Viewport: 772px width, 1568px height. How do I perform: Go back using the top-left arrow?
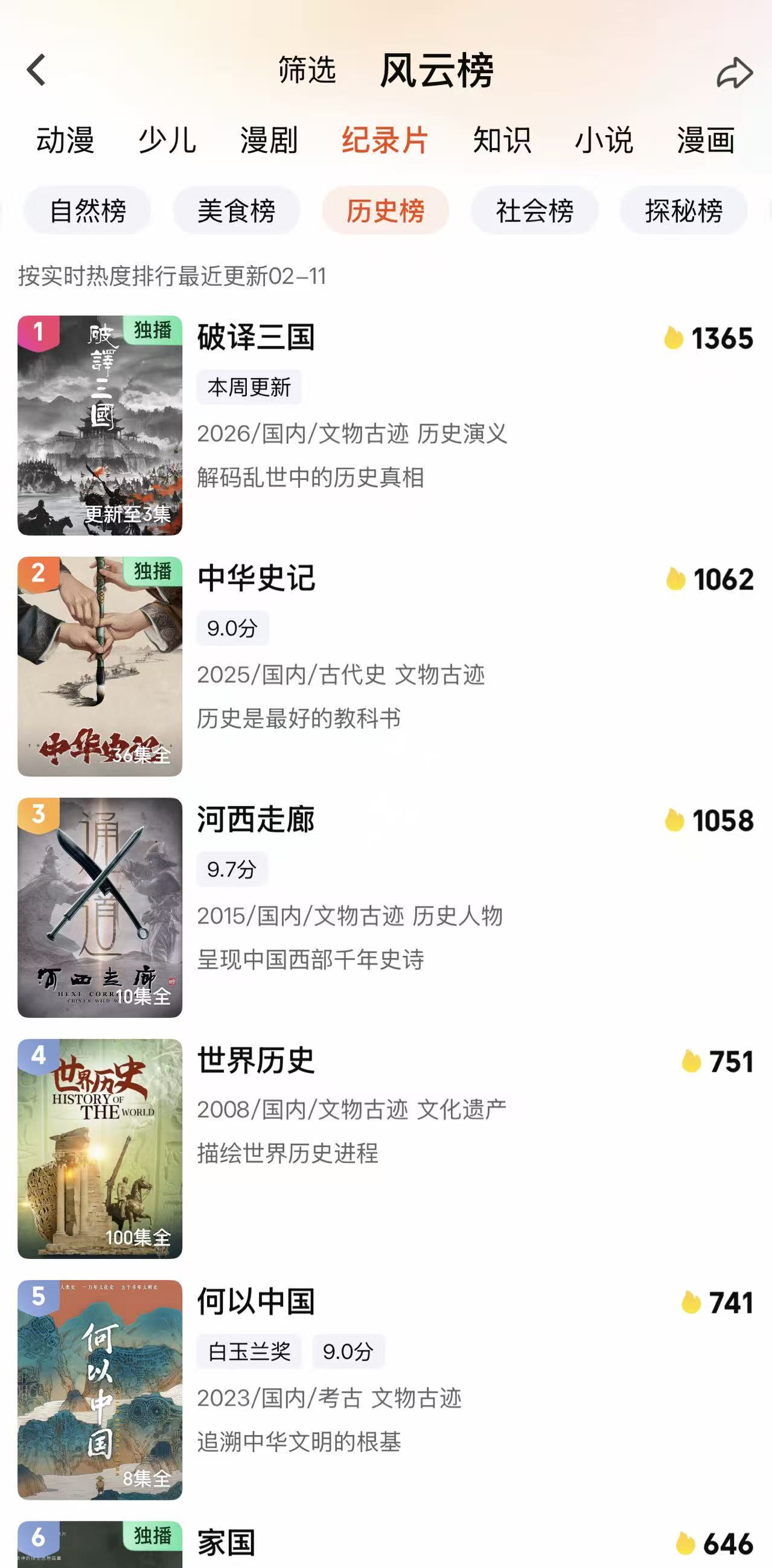pyautogui.click(x=36, y=70)
